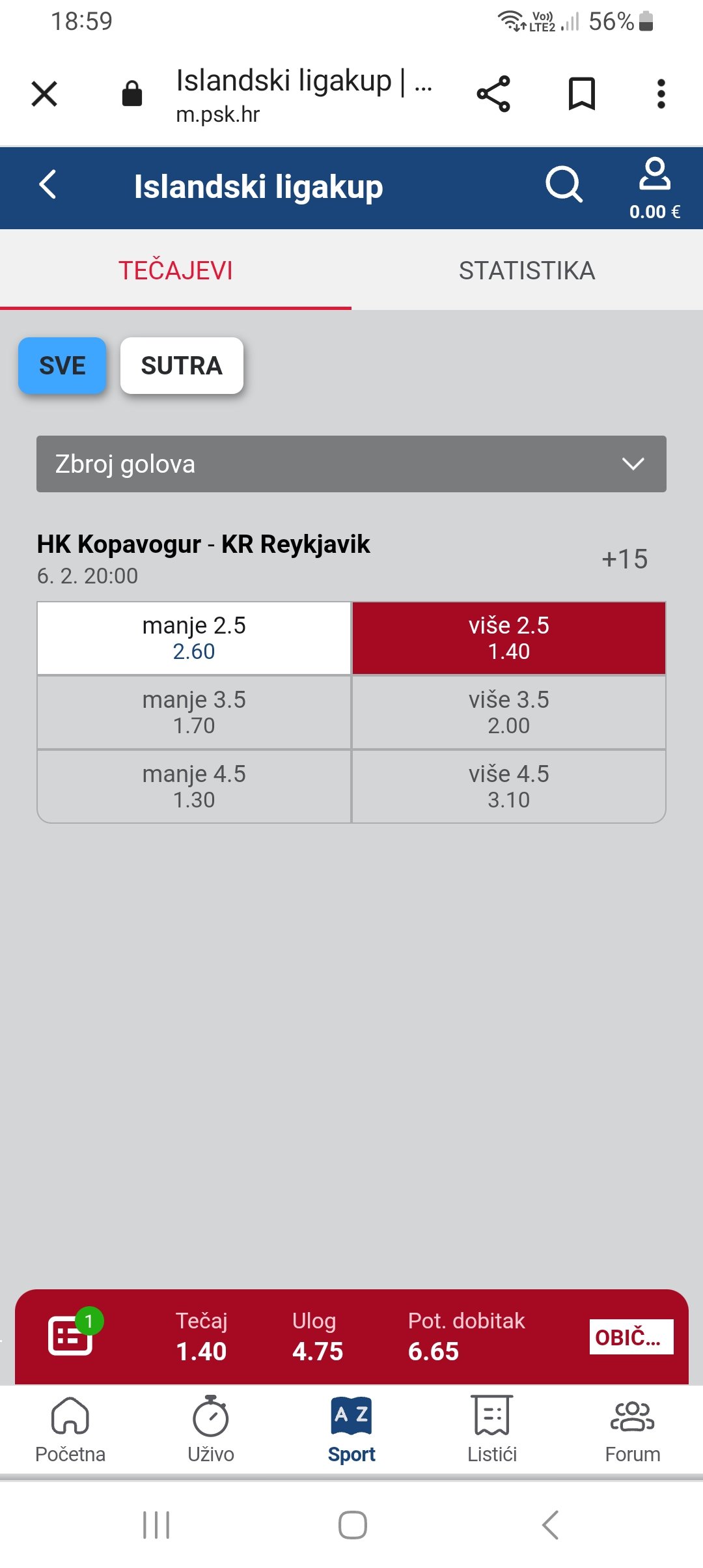This screenshot has height=1568, width=703.
Task: Open the account profile showing 0.00 €
Action: 654,189
